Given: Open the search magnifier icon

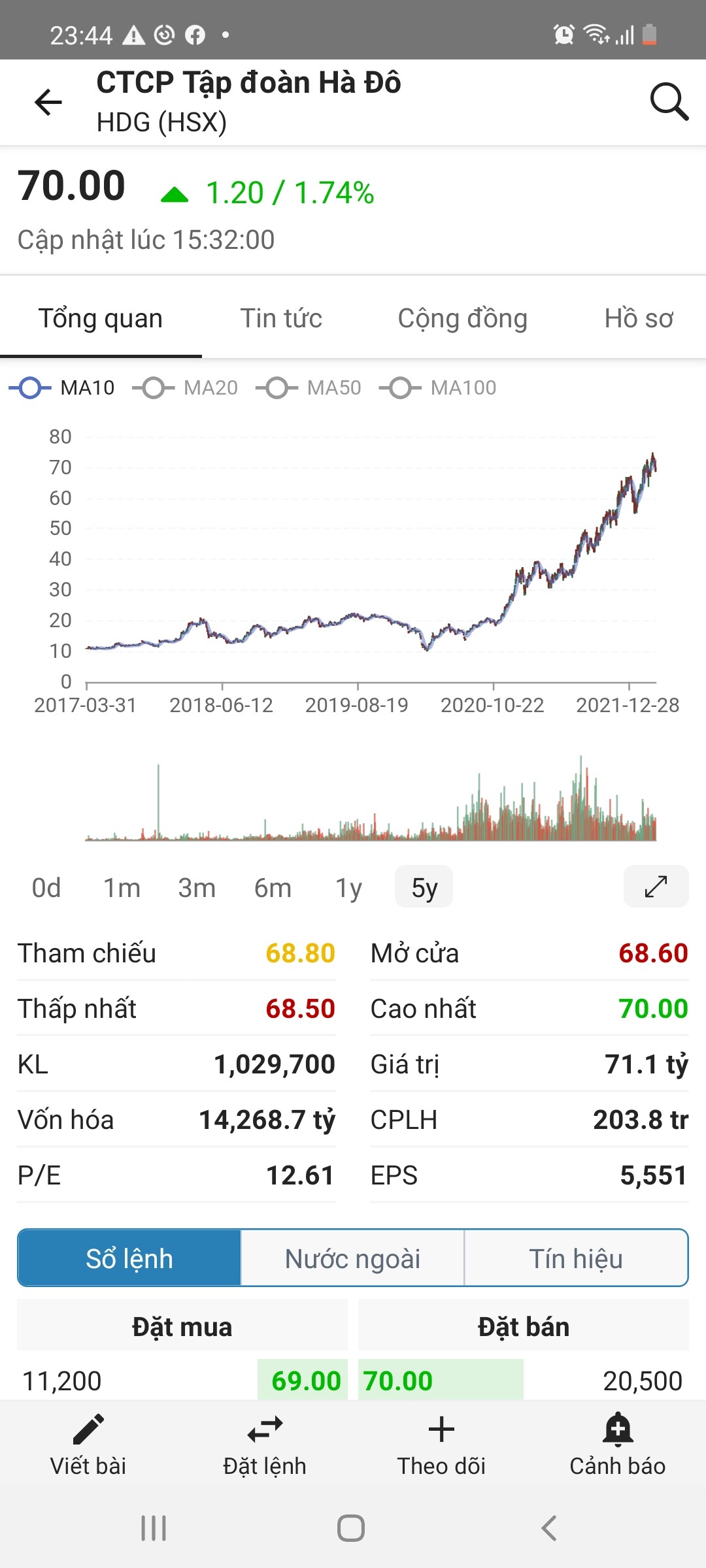Looking at the screenshot, I should 669,101.
